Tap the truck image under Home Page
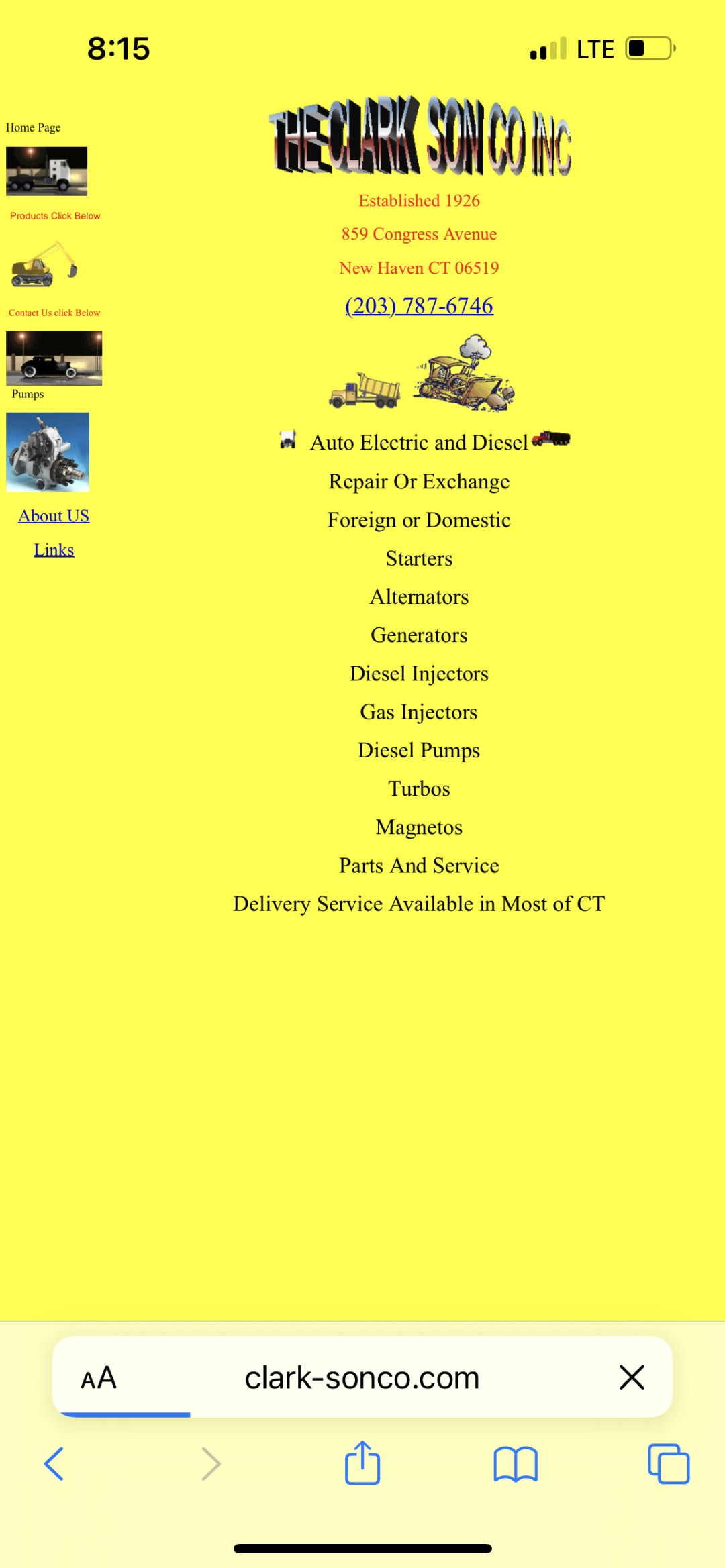The width and height of the screenshot is (725, 1568). pyautogui.click(x=47, y=171)
